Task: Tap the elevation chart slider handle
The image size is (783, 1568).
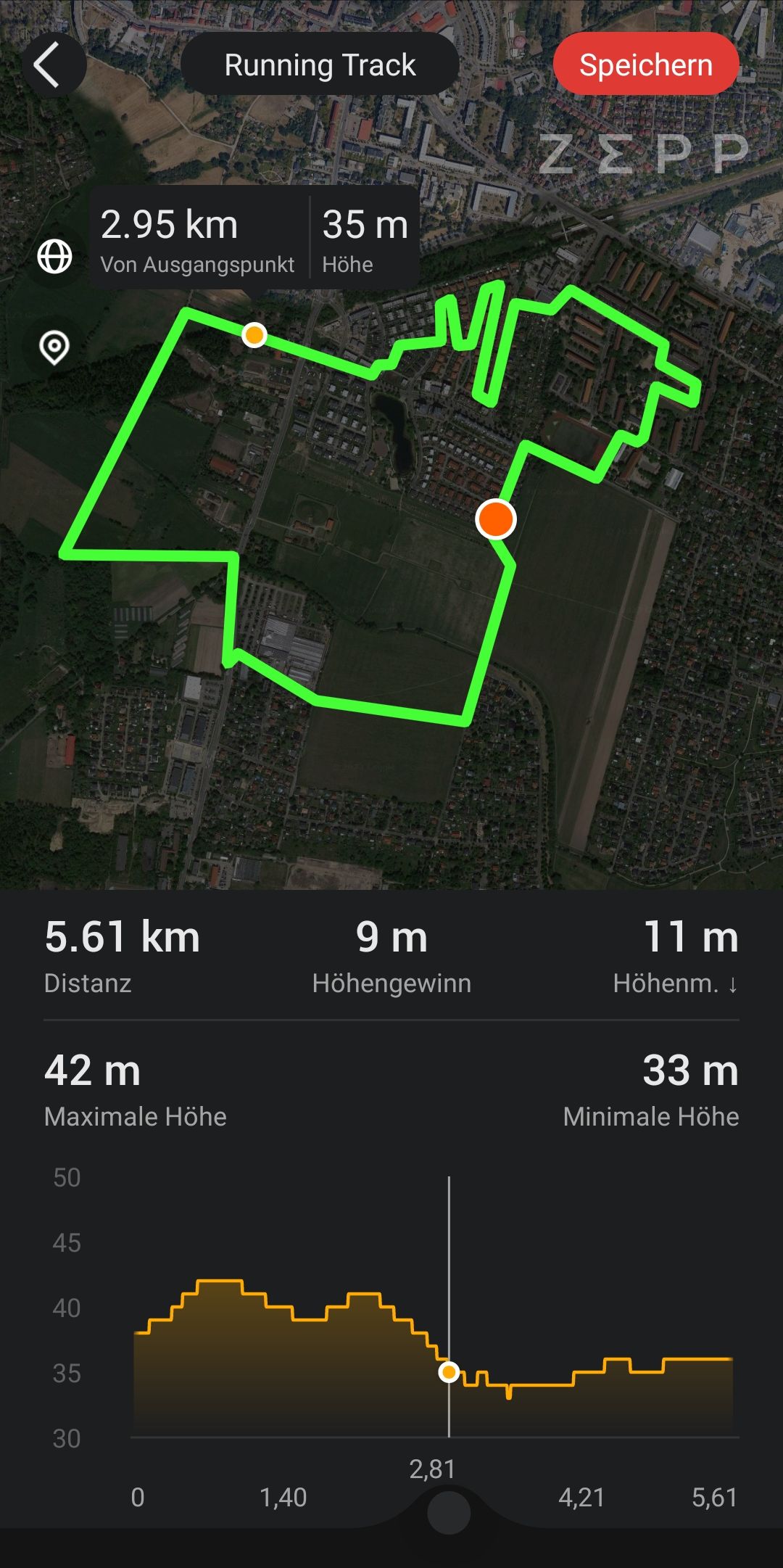Action: click(449, 1513)
